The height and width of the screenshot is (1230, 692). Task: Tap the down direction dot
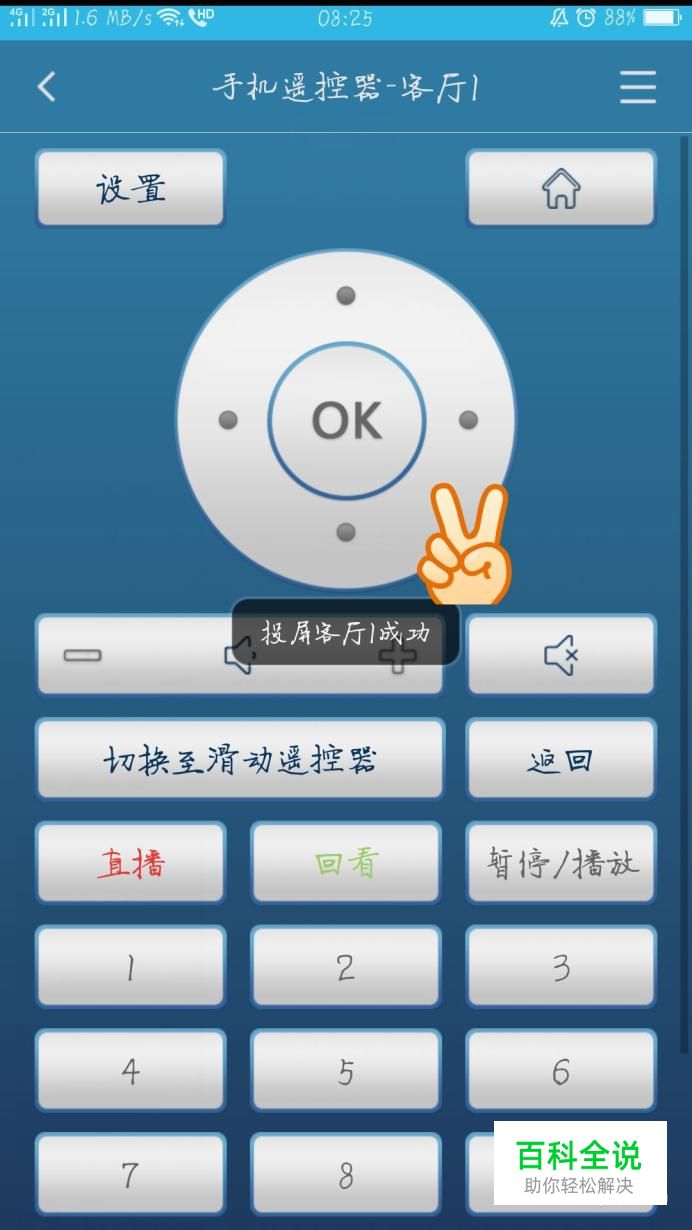(x=346, y=532)
